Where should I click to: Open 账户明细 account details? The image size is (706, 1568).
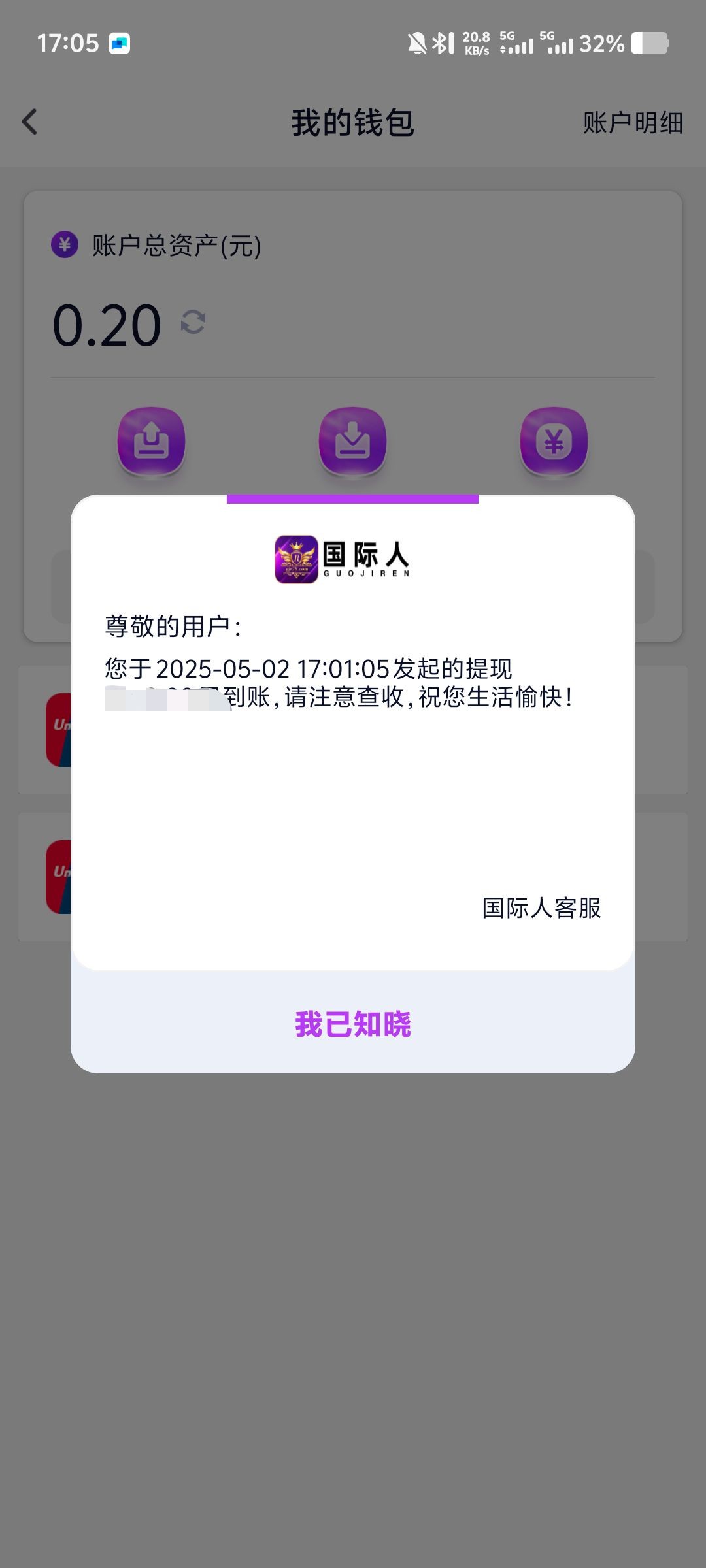633,123
